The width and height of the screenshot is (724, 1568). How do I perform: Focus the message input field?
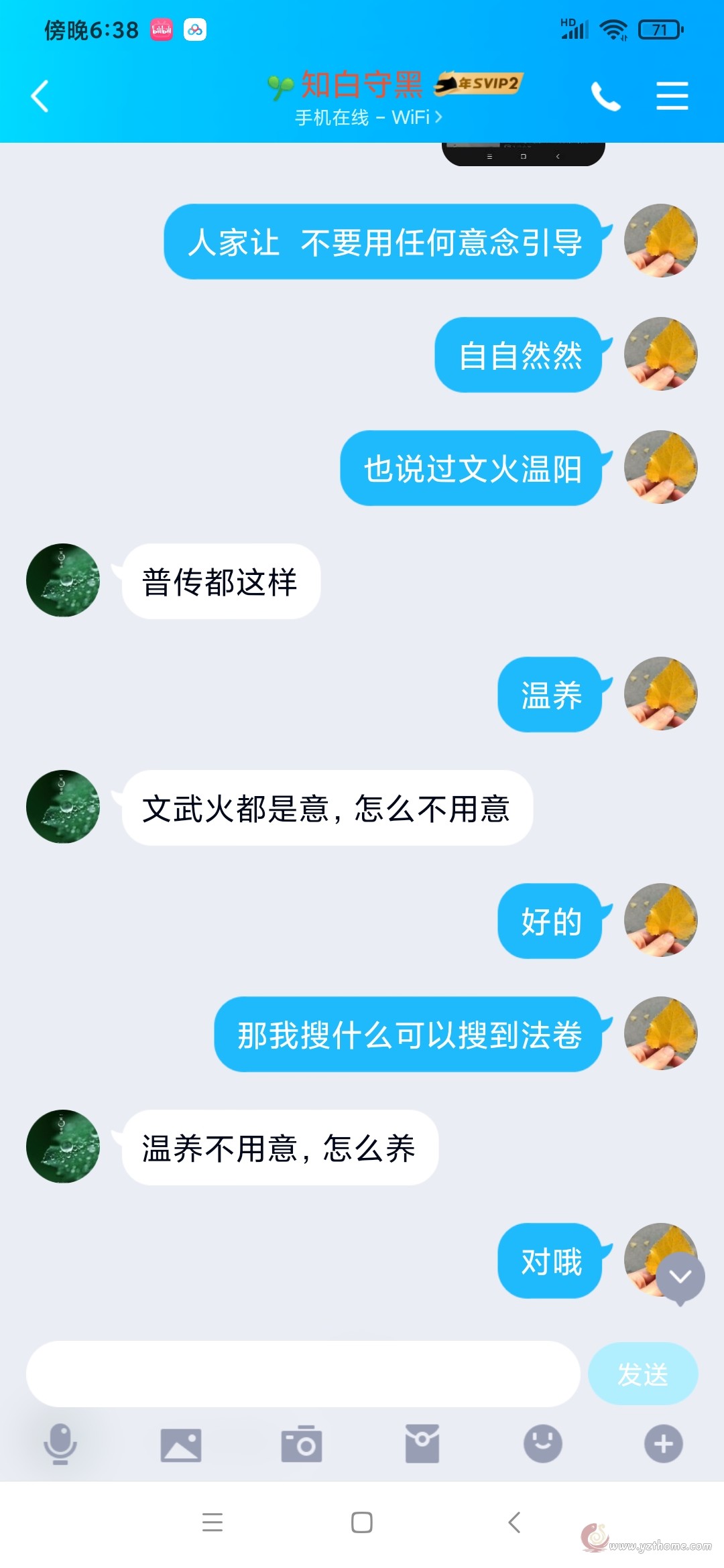(x=303, y=1374)
